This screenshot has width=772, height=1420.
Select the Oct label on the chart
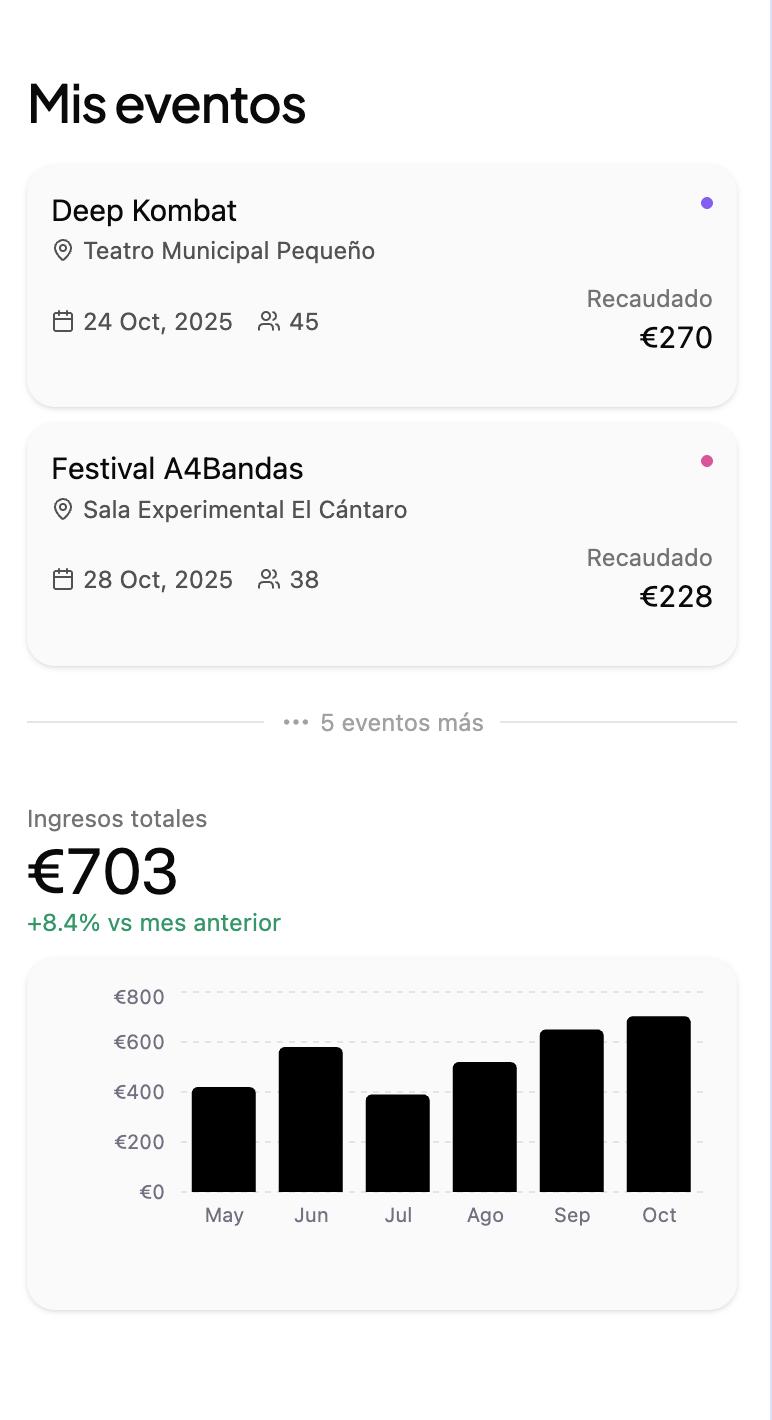[x=659, y=1215]
